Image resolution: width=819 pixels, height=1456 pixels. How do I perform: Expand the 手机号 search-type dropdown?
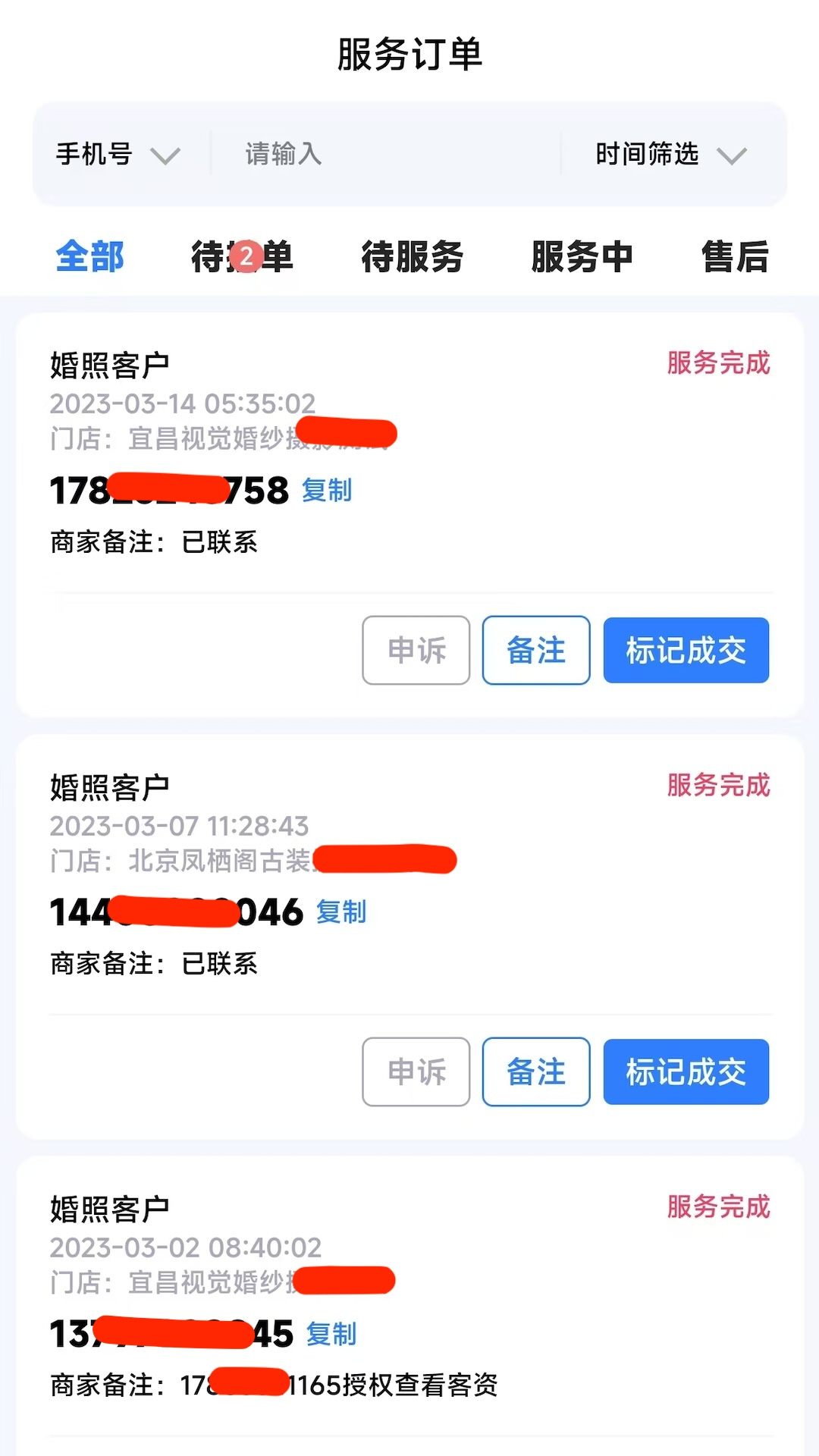click(118, 155)
